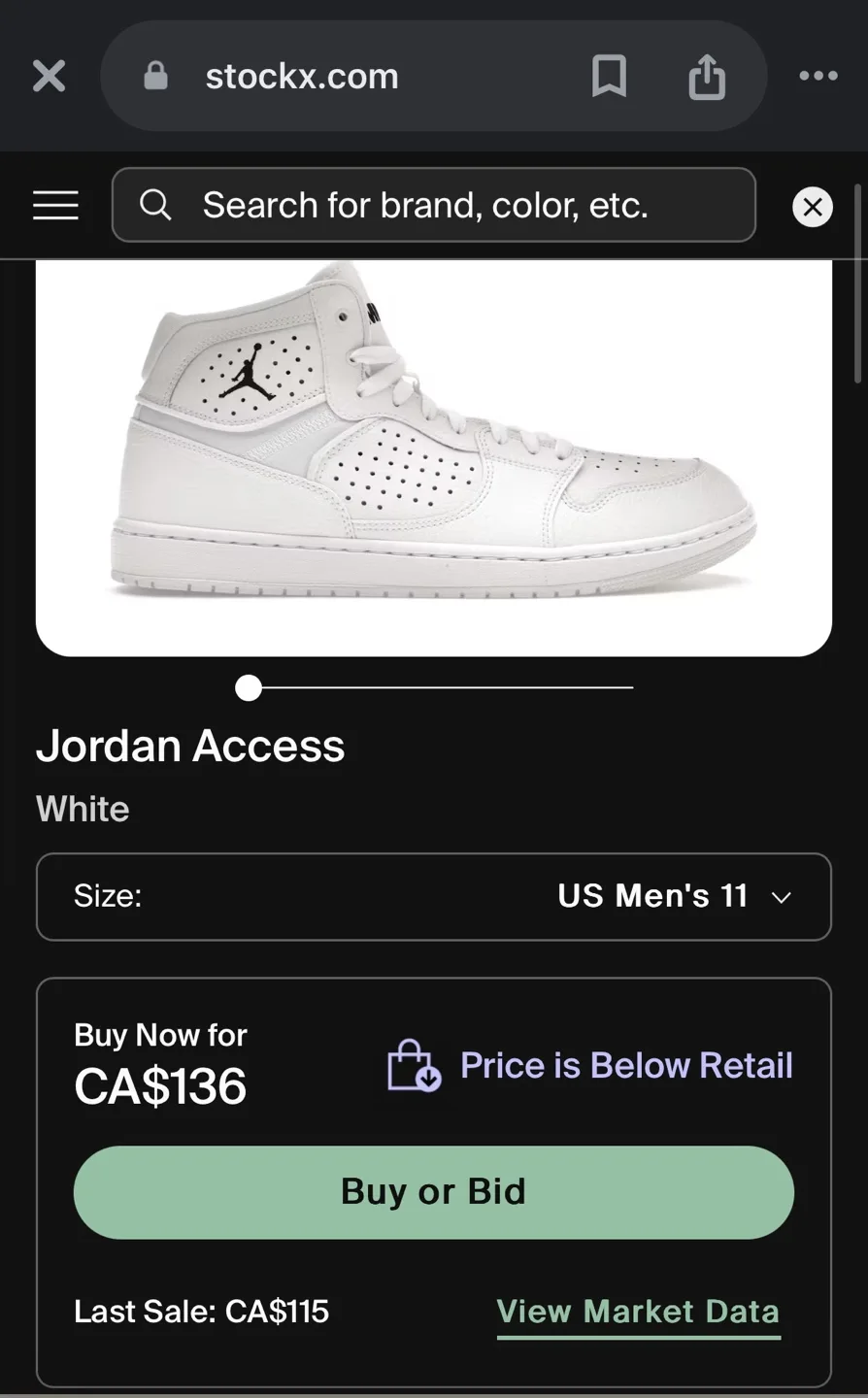
Task: Open the share sheet icon
Action: click(706, 76)
